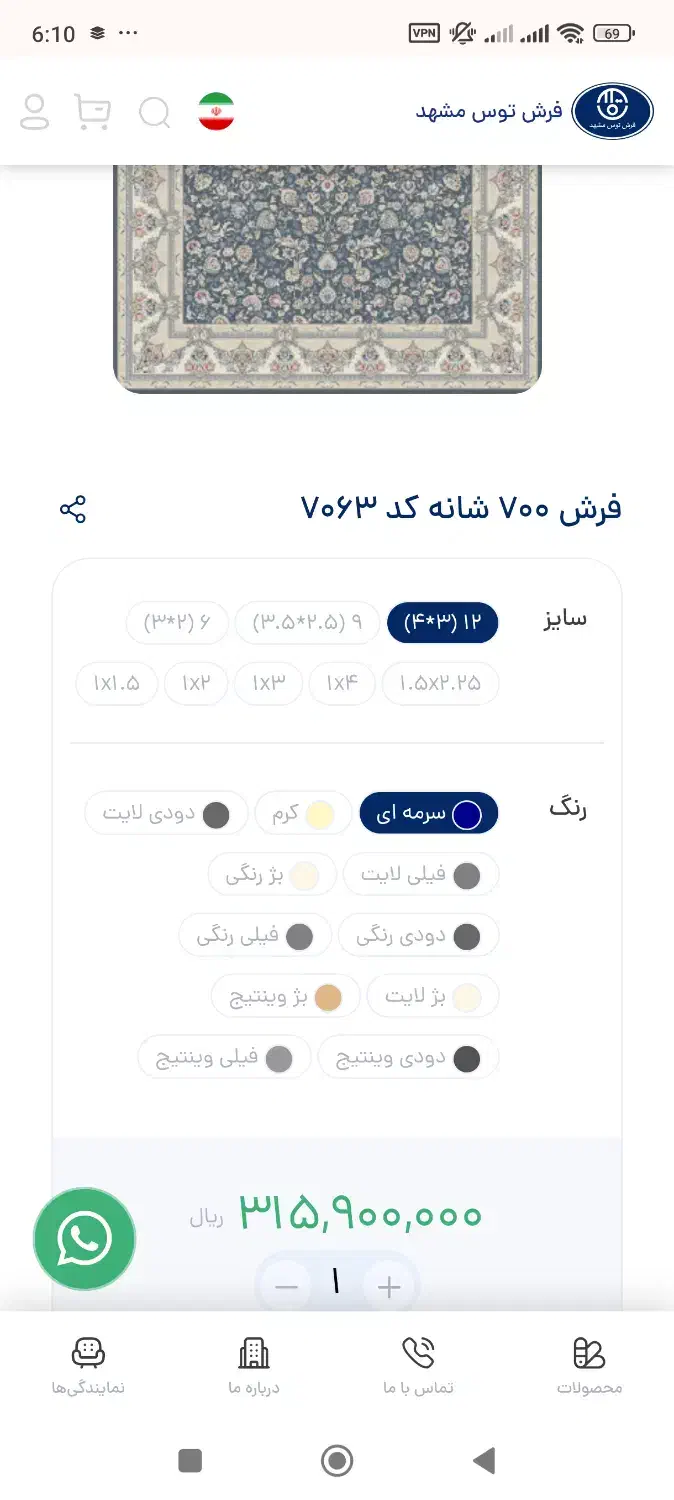Viewport: 674px width, 1500px height.
Task: Choose color دودی وینتیج
Action: click(408, 1058)
